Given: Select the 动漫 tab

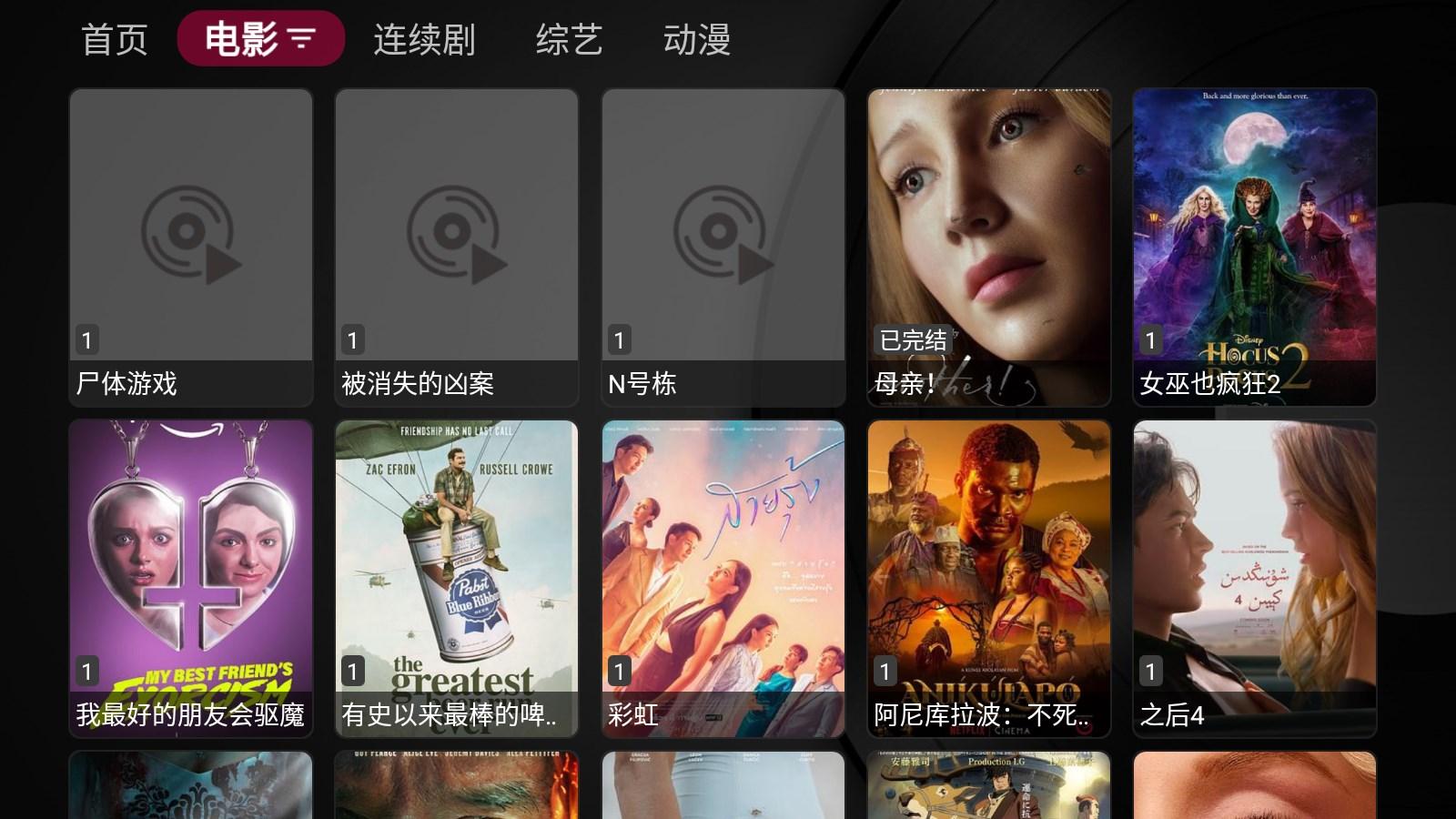Looking at the screenshot, I should click(x=696, y=40).
